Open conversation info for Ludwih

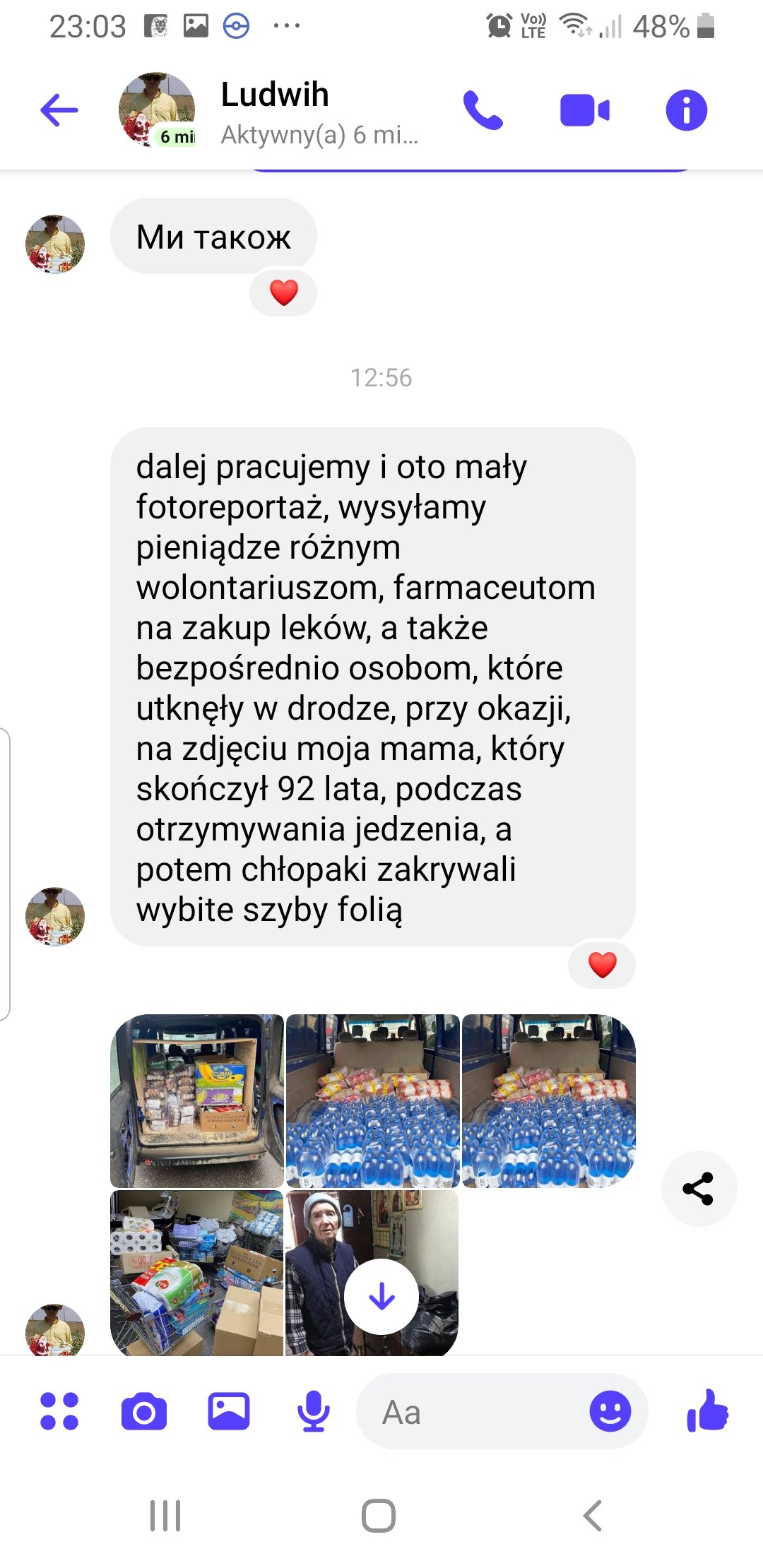[x=686, y=110]
